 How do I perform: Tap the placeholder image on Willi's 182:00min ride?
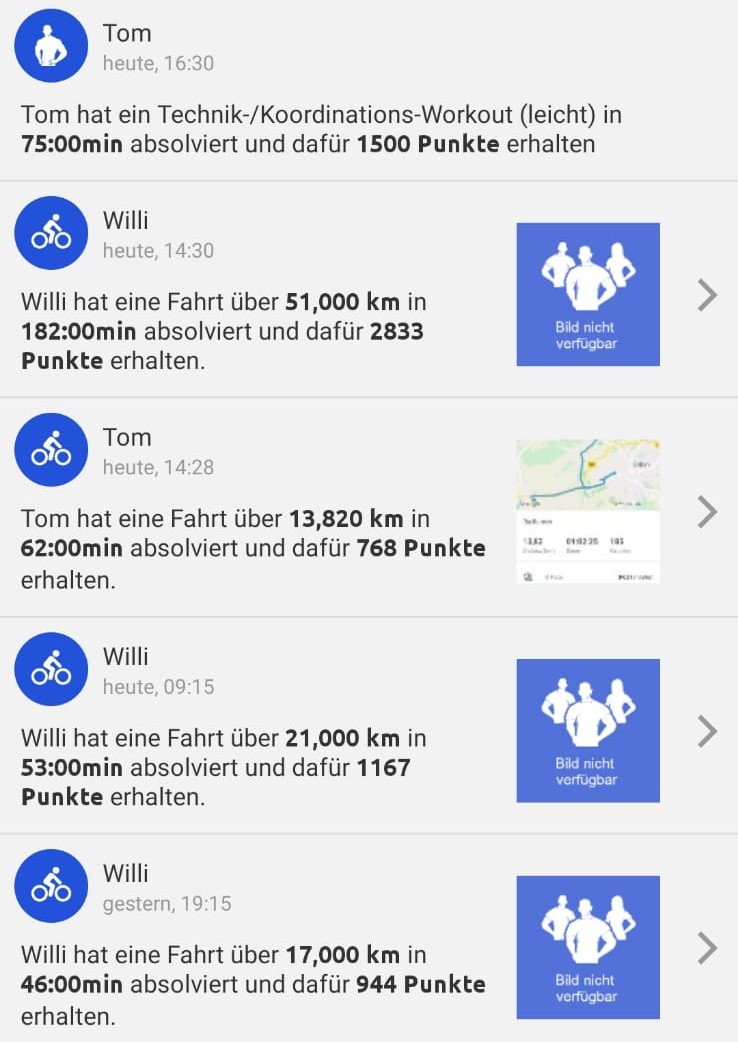point(588,294)
